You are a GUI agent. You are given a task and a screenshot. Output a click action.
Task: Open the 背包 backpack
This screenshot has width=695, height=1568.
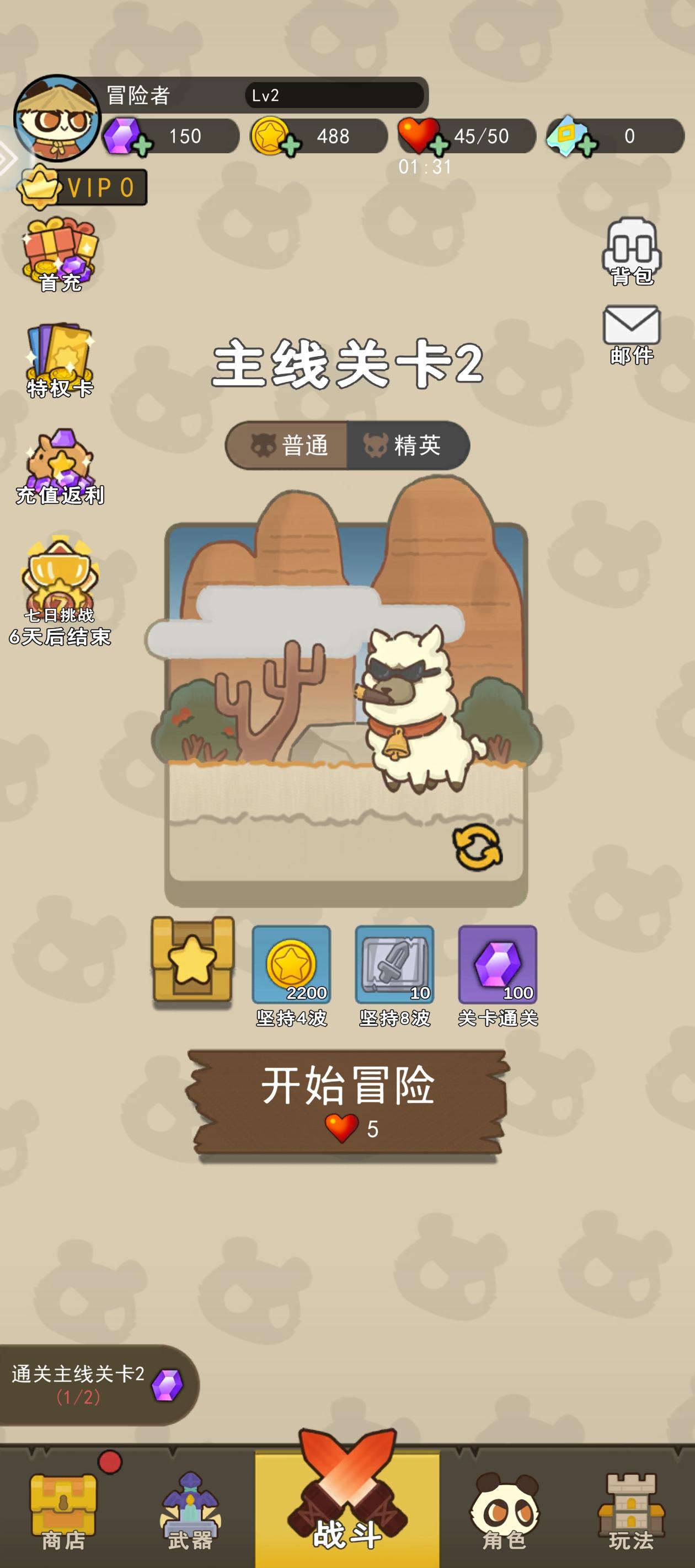[633, 250]
